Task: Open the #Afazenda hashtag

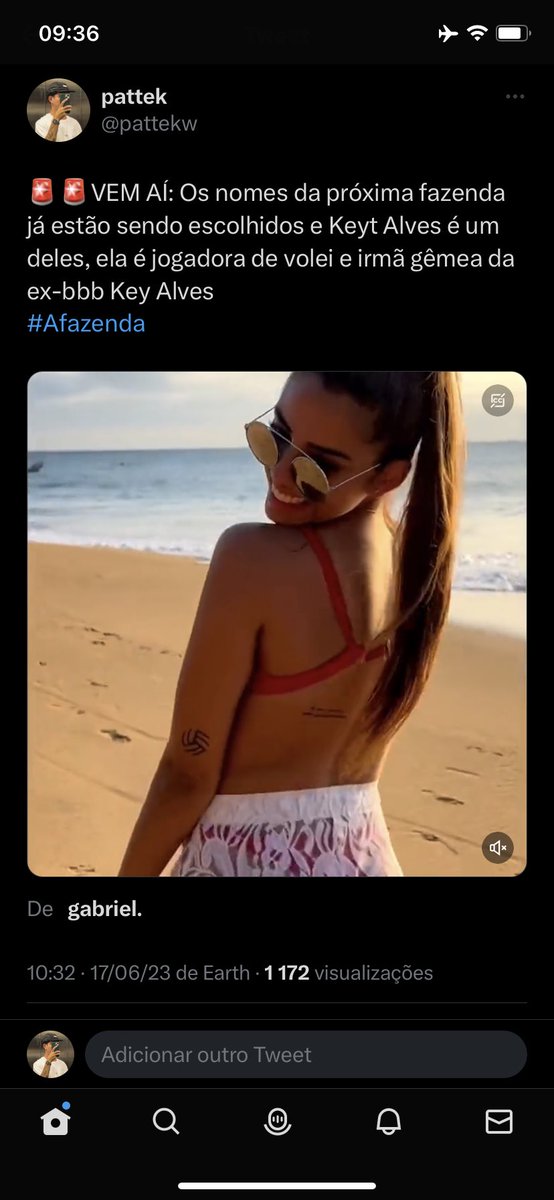Action: tap(87, 323)
